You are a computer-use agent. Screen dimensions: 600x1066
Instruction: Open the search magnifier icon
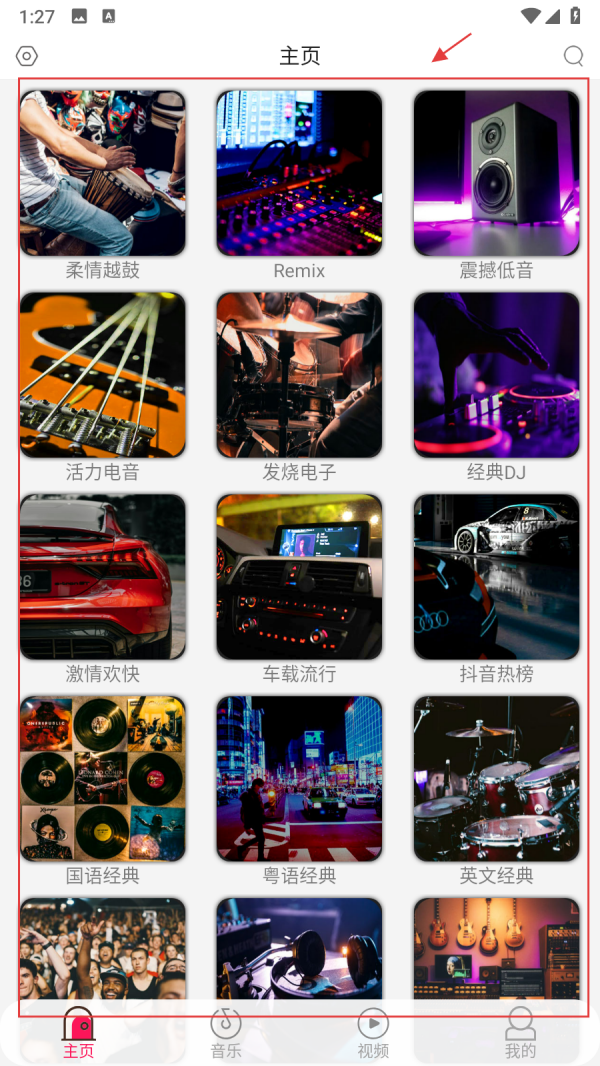pyautogui.click(x=573, y=56)
